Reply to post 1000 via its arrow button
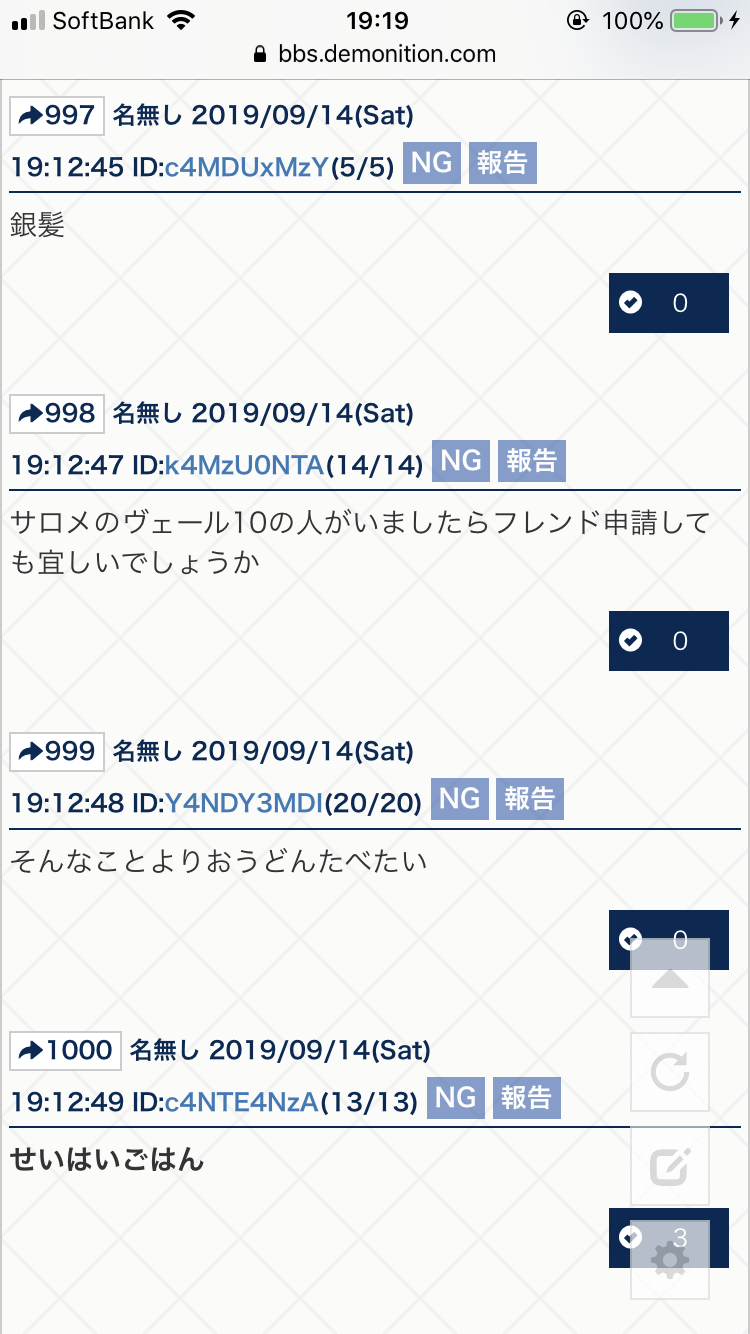This screenshot has height=1334, width=750. coord(66,1050)
